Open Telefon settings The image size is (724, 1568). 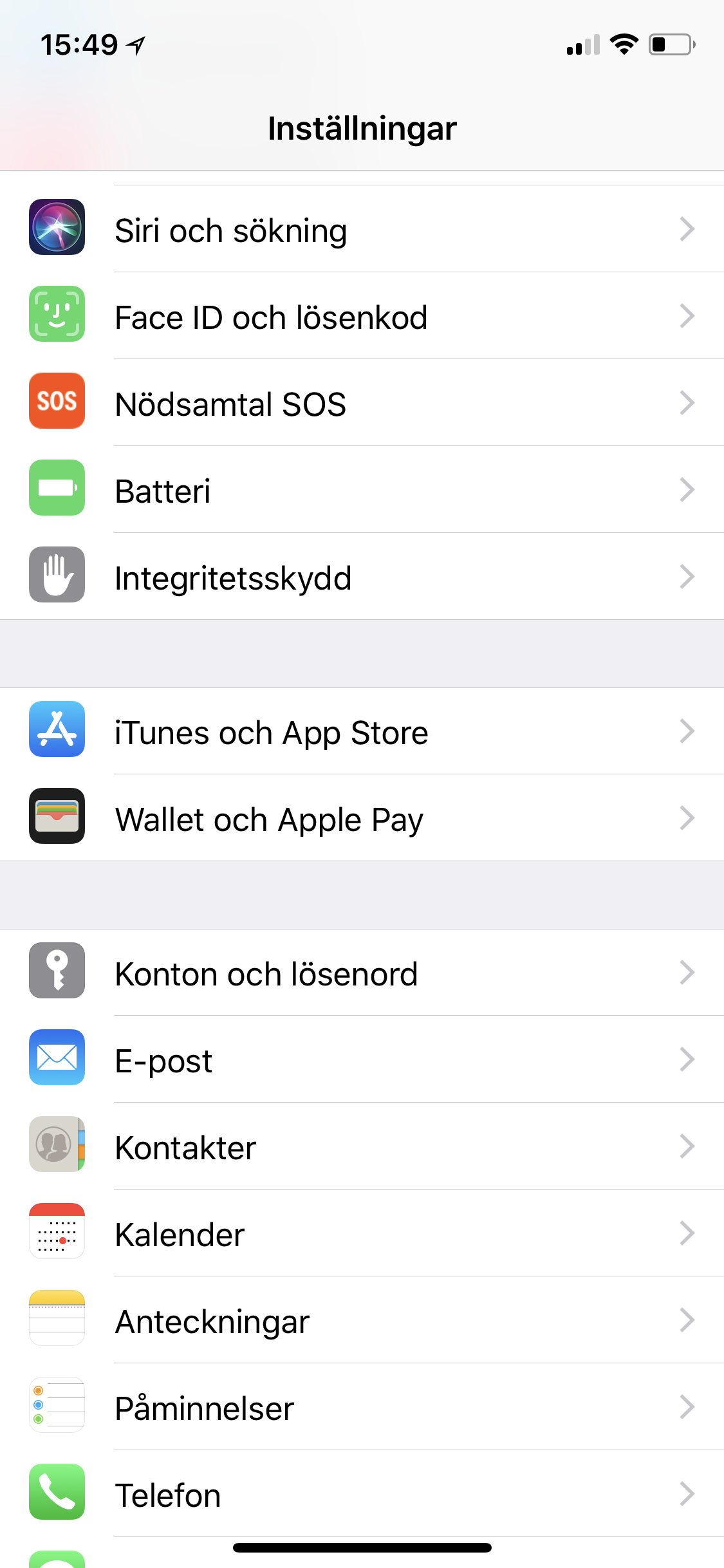pos(360,1495)
